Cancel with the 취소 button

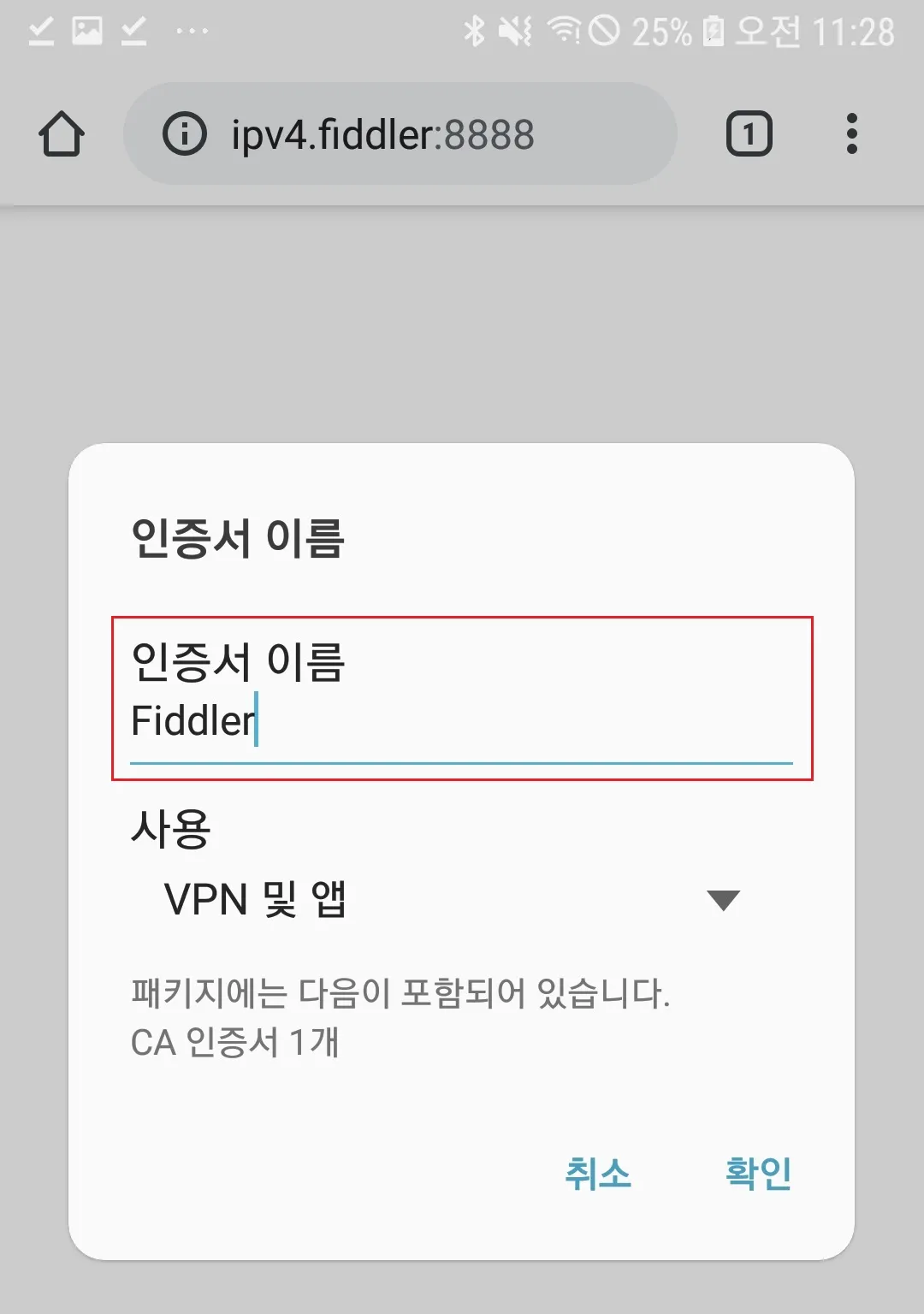pos(597,1173)
